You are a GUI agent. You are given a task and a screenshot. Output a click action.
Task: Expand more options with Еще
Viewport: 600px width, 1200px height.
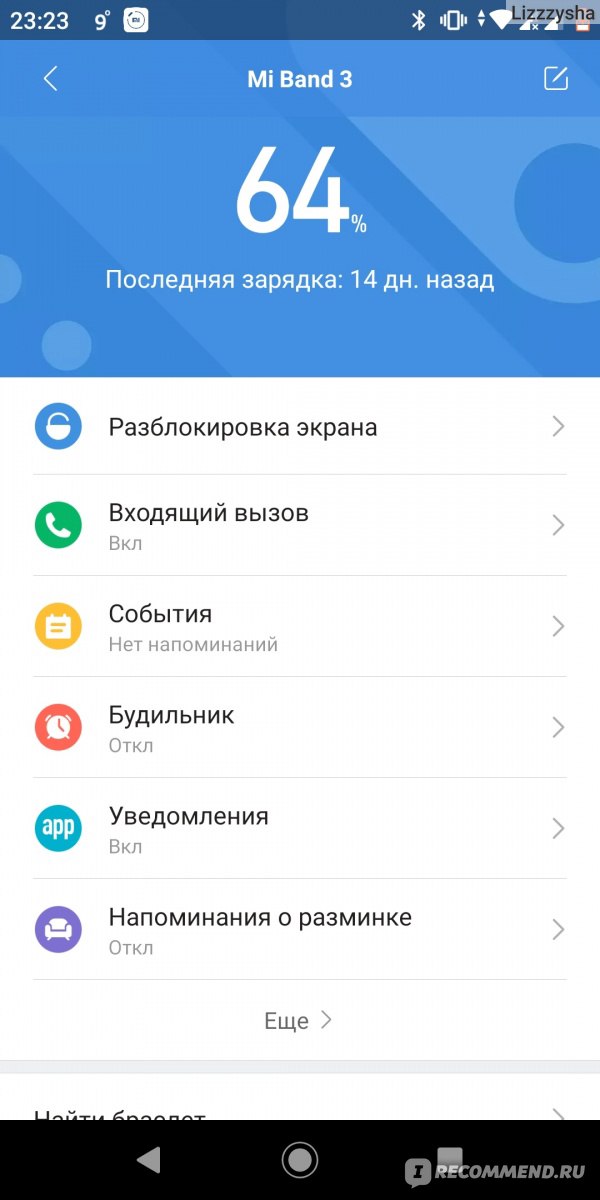point(298,1020)
